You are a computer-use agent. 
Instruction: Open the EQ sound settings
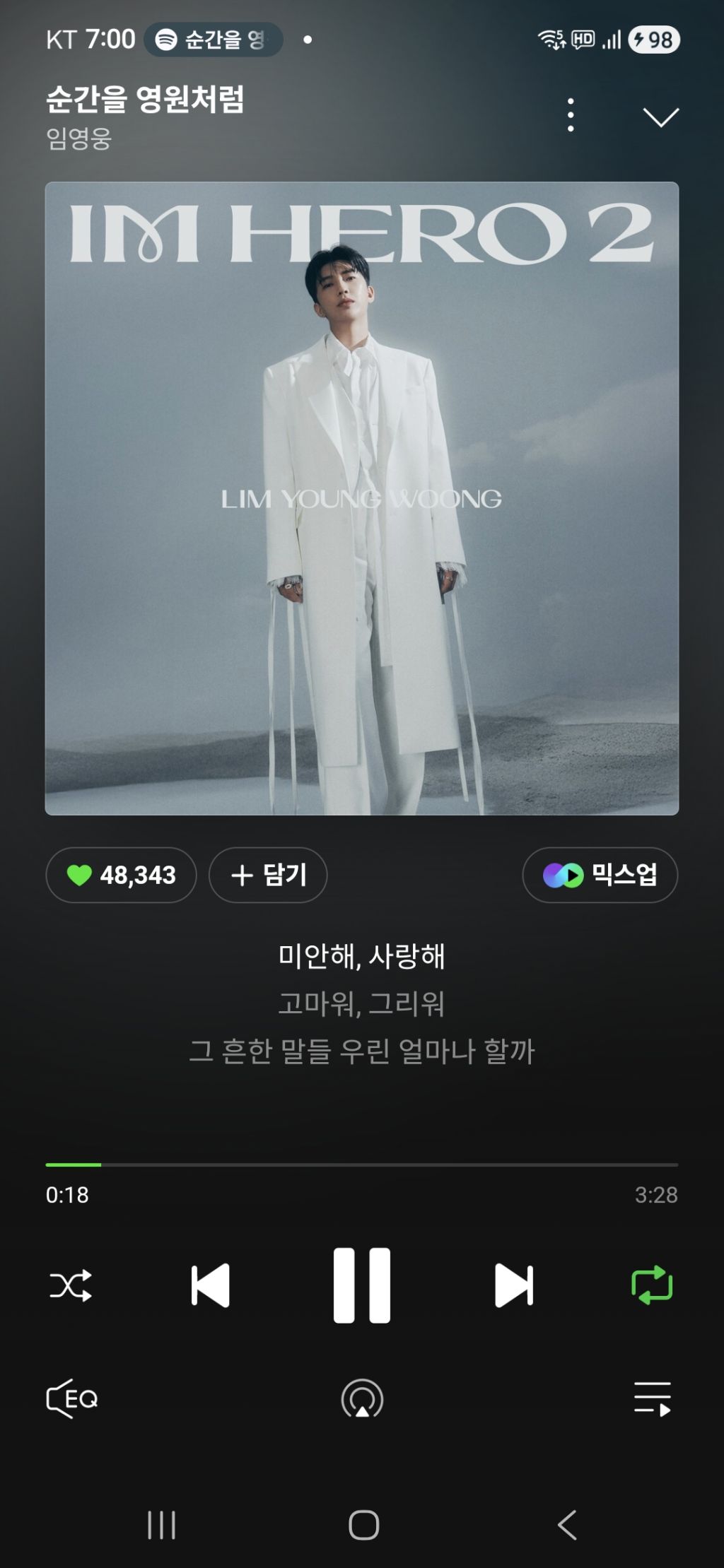71,1398
